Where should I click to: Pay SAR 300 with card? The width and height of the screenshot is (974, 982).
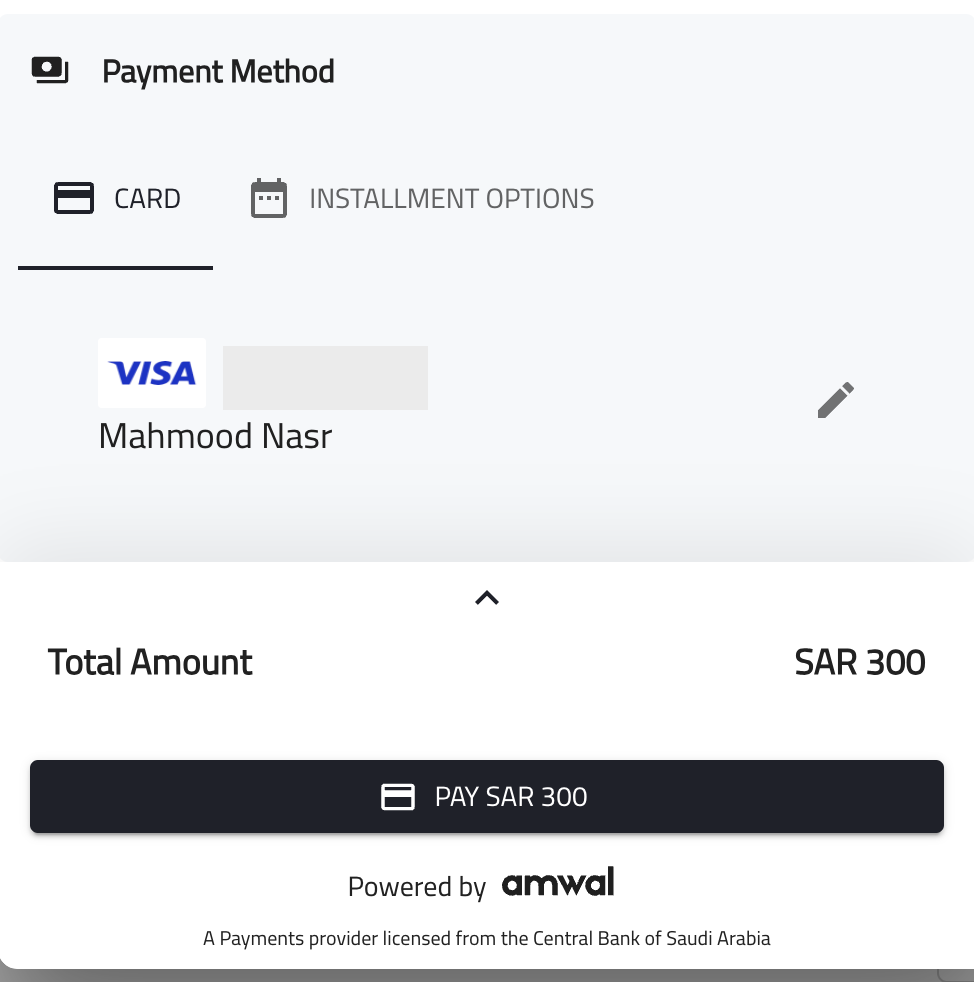[x=486, y=797]
